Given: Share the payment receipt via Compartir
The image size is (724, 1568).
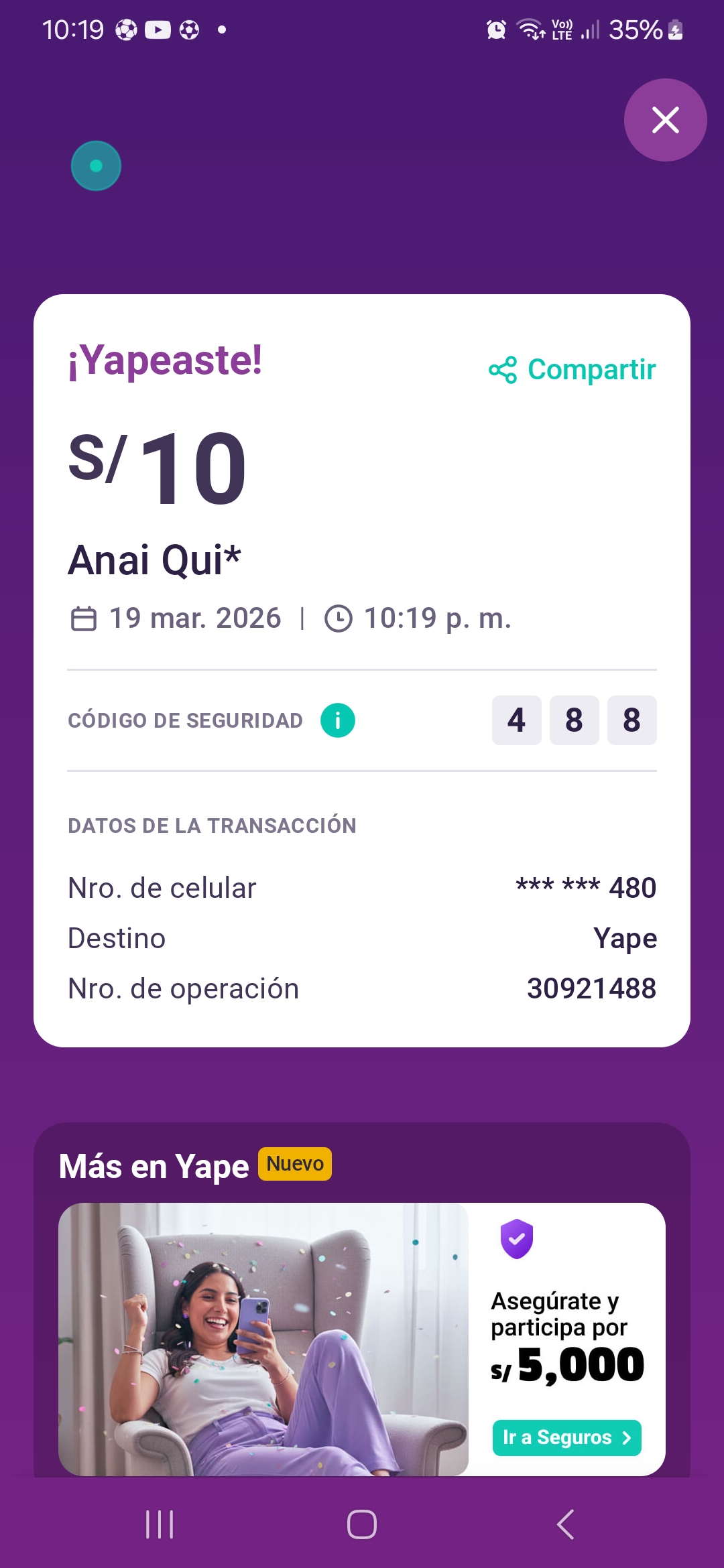Looking at the screenshot, I should pyautogui.click(x=572, y=369).
